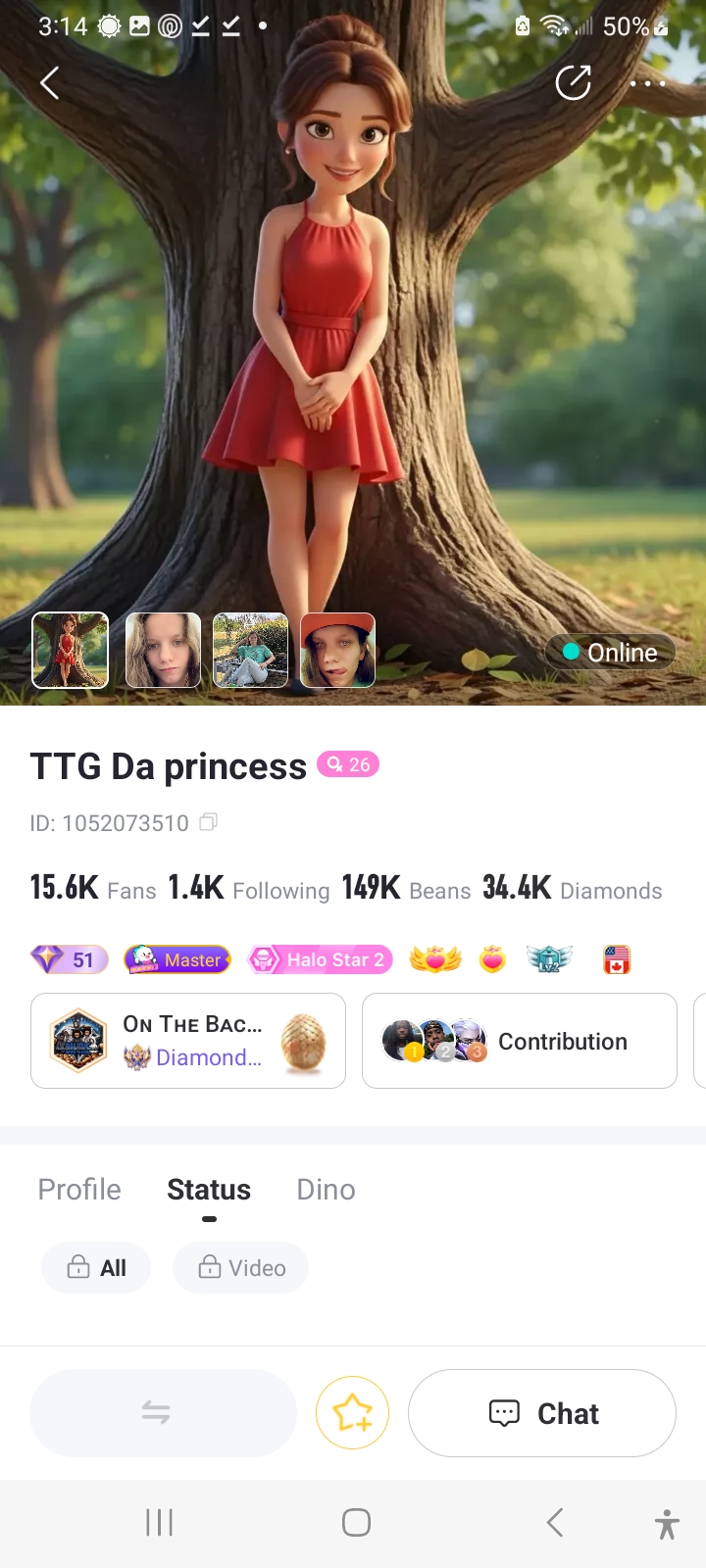Viewport: 706px width, 1568px height.
Task: Share this profile
Action: pyautogui.click(x=573, y=83)
